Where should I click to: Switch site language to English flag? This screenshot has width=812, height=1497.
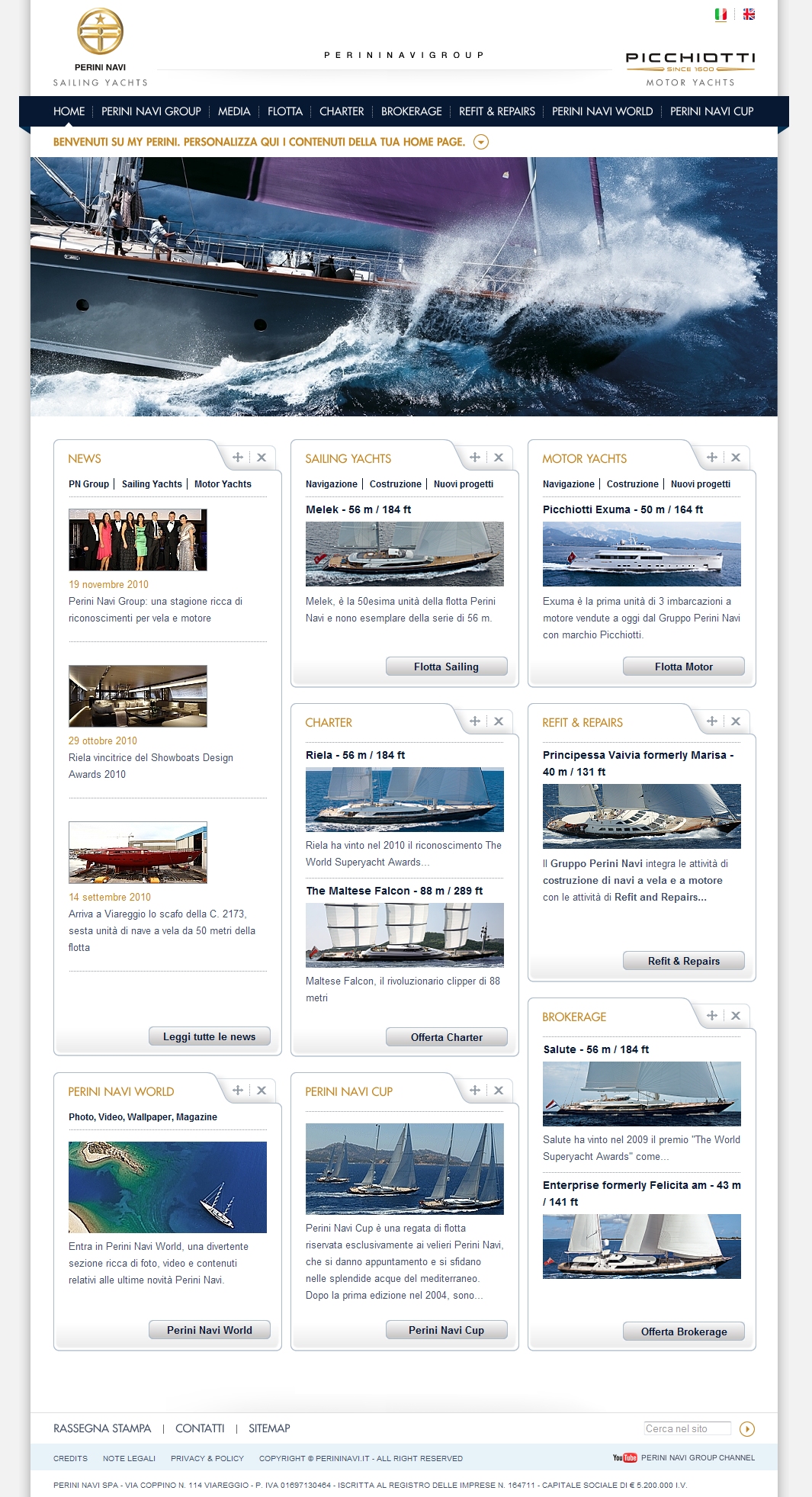[749, 14]
